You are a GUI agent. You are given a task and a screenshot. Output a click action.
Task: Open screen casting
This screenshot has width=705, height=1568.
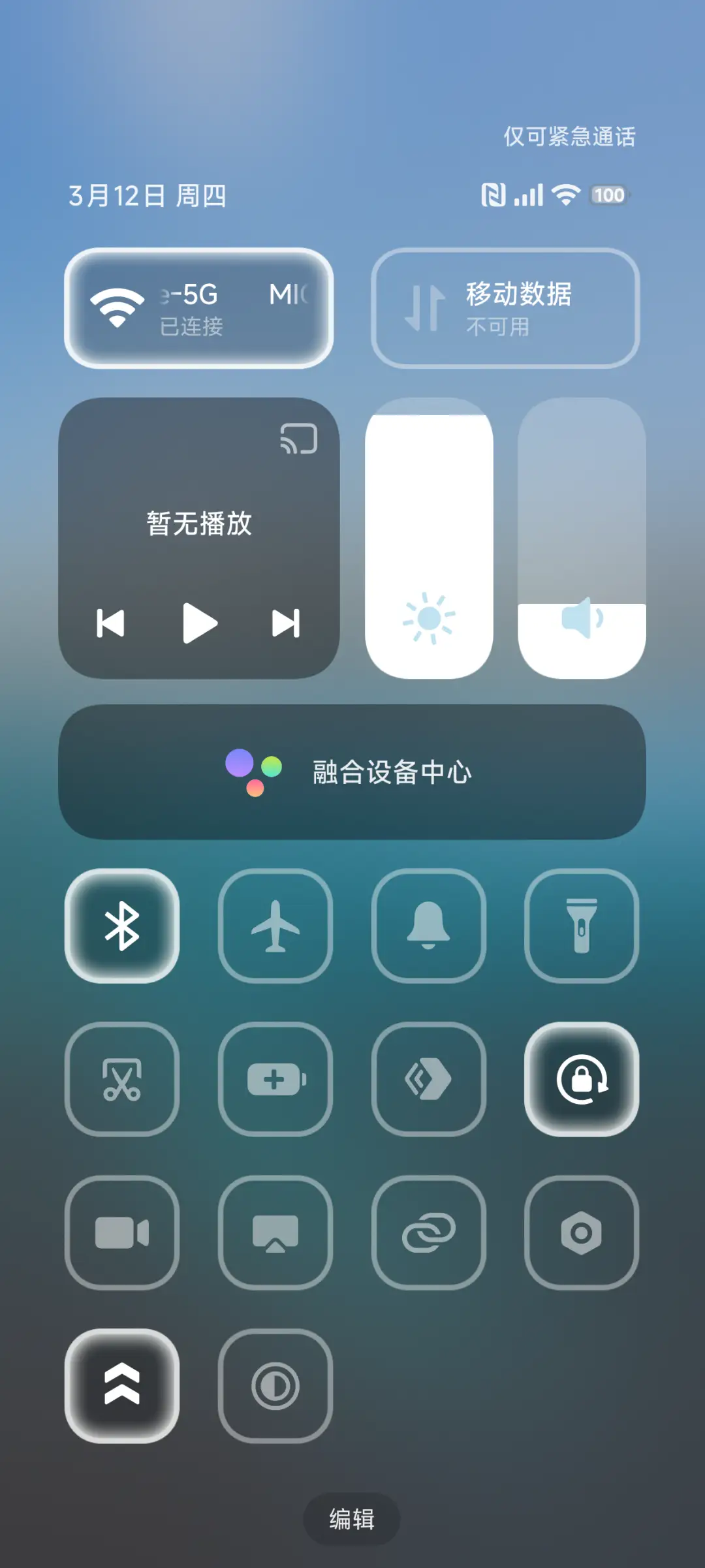pyautogui.click(x=276, y=1234)
